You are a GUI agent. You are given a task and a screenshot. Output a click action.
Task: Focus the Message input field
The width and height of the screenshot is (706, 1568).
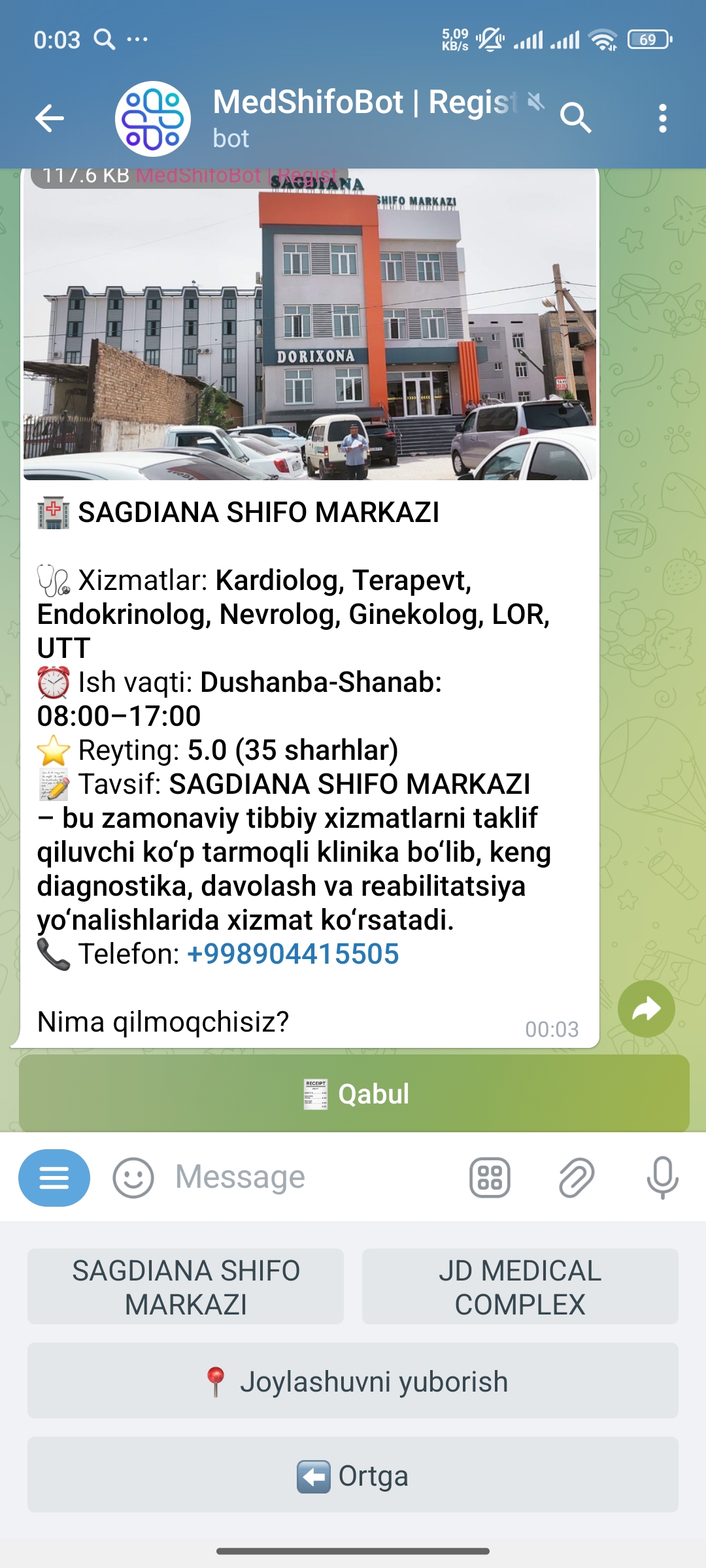(x=314, y=1177)
